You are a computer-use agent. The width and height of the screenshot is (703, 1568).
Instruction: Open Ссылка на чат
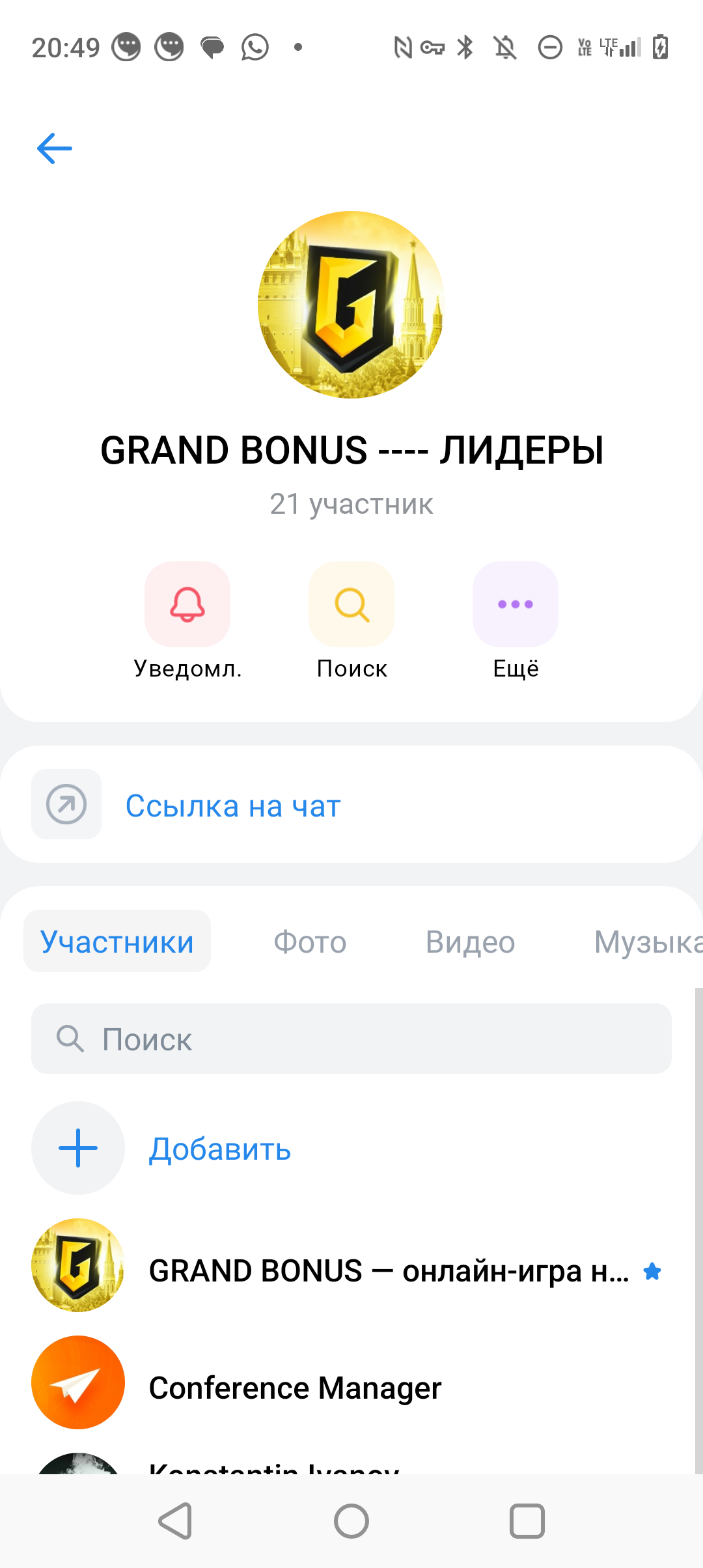click(x=233, y=805)
